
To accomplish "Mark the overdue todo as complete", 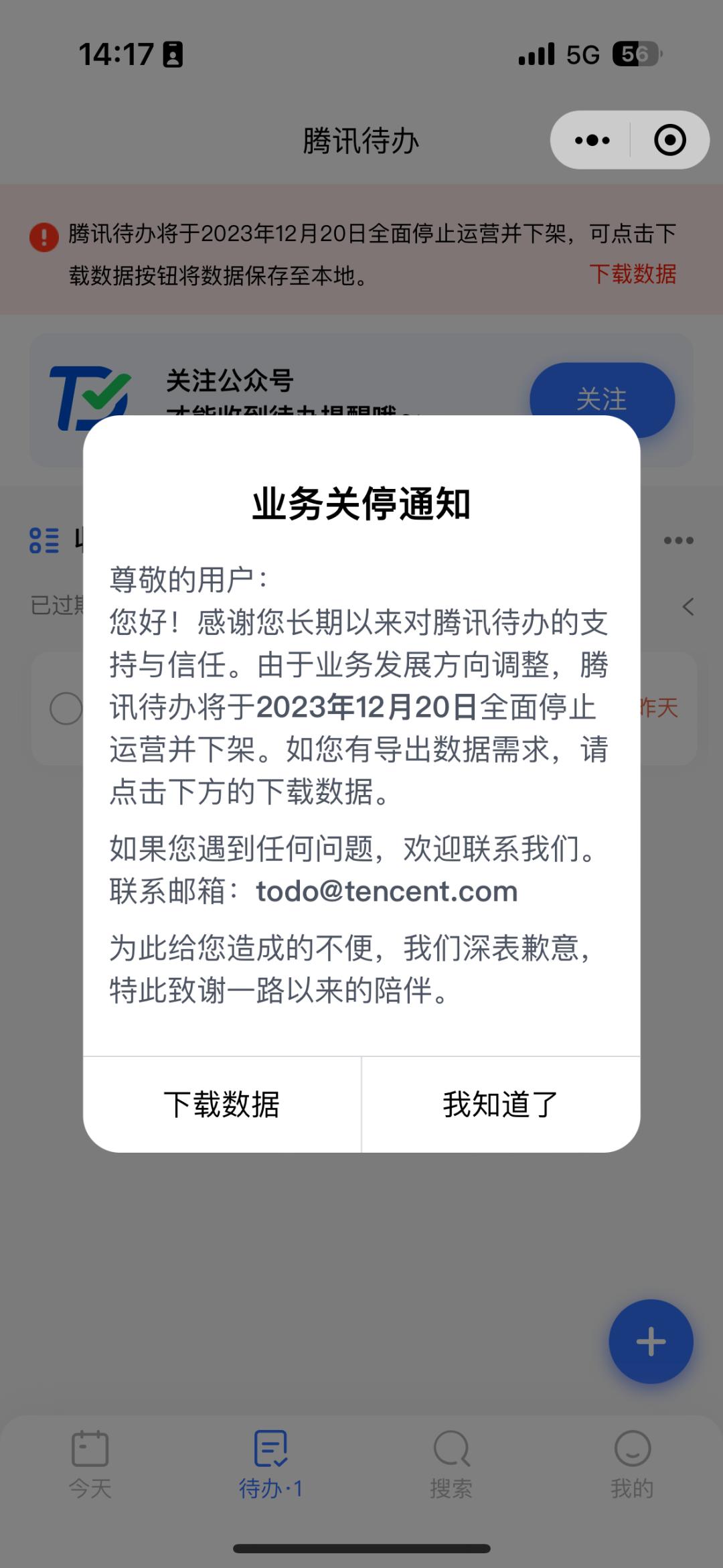I will (66, 709).
